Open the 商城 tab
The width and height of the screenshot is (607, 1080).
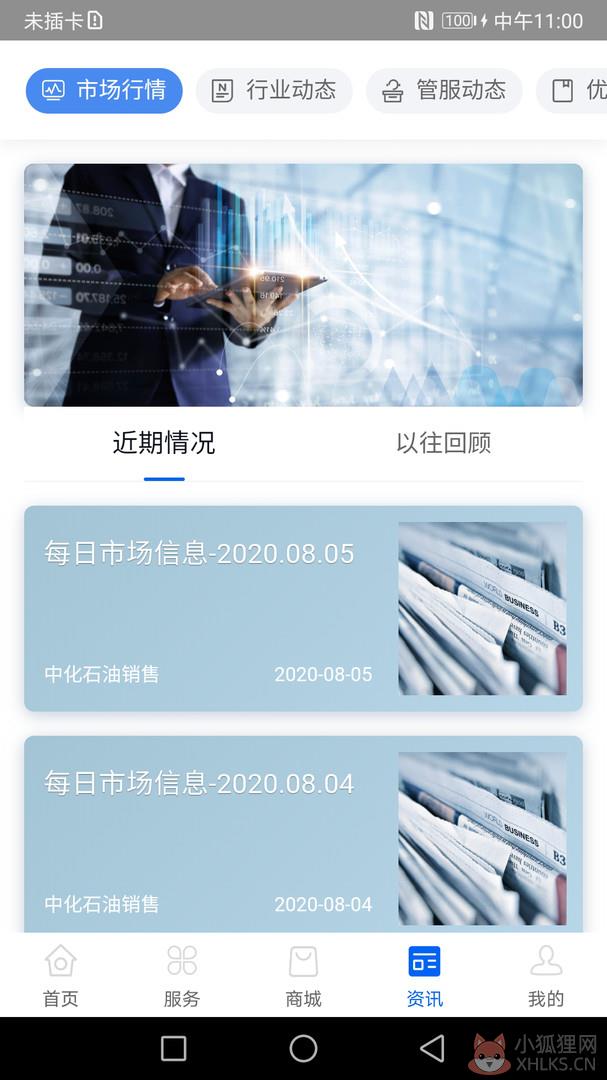(303, 975)
